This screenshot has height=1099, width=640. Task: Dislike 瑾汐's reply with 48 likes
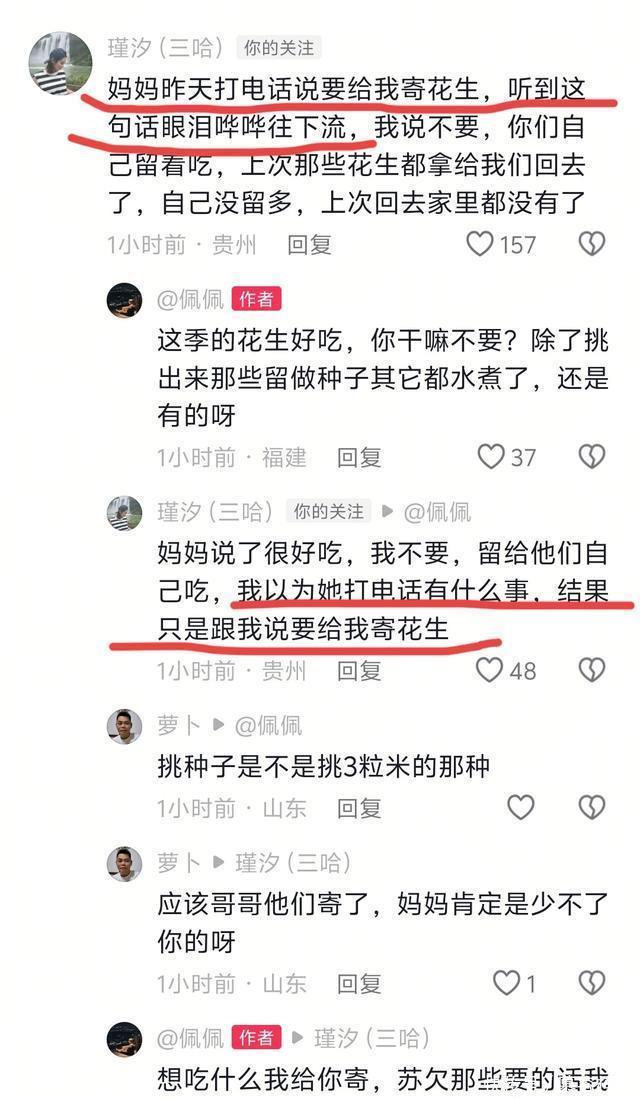tap(592, 670)
